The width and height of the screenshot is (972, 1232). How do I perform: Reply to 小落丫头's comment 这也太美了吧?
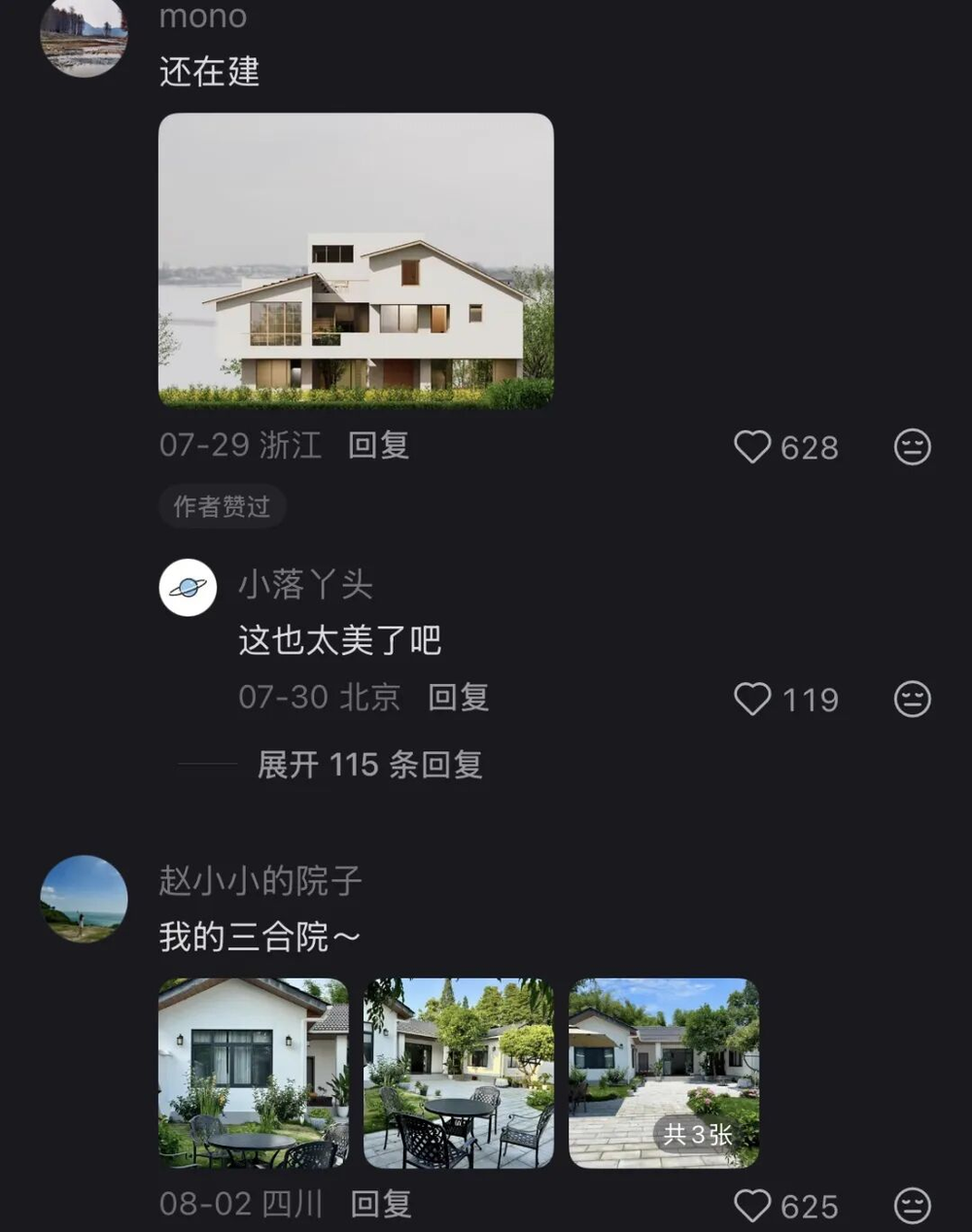tap(458, 697)
